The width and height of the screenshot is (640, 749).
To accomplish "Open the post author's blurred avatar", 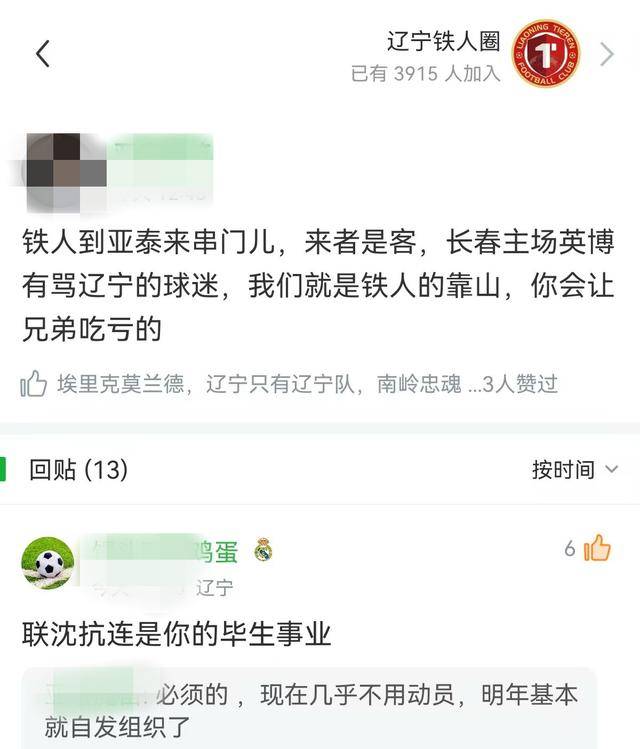I will 66,162.
